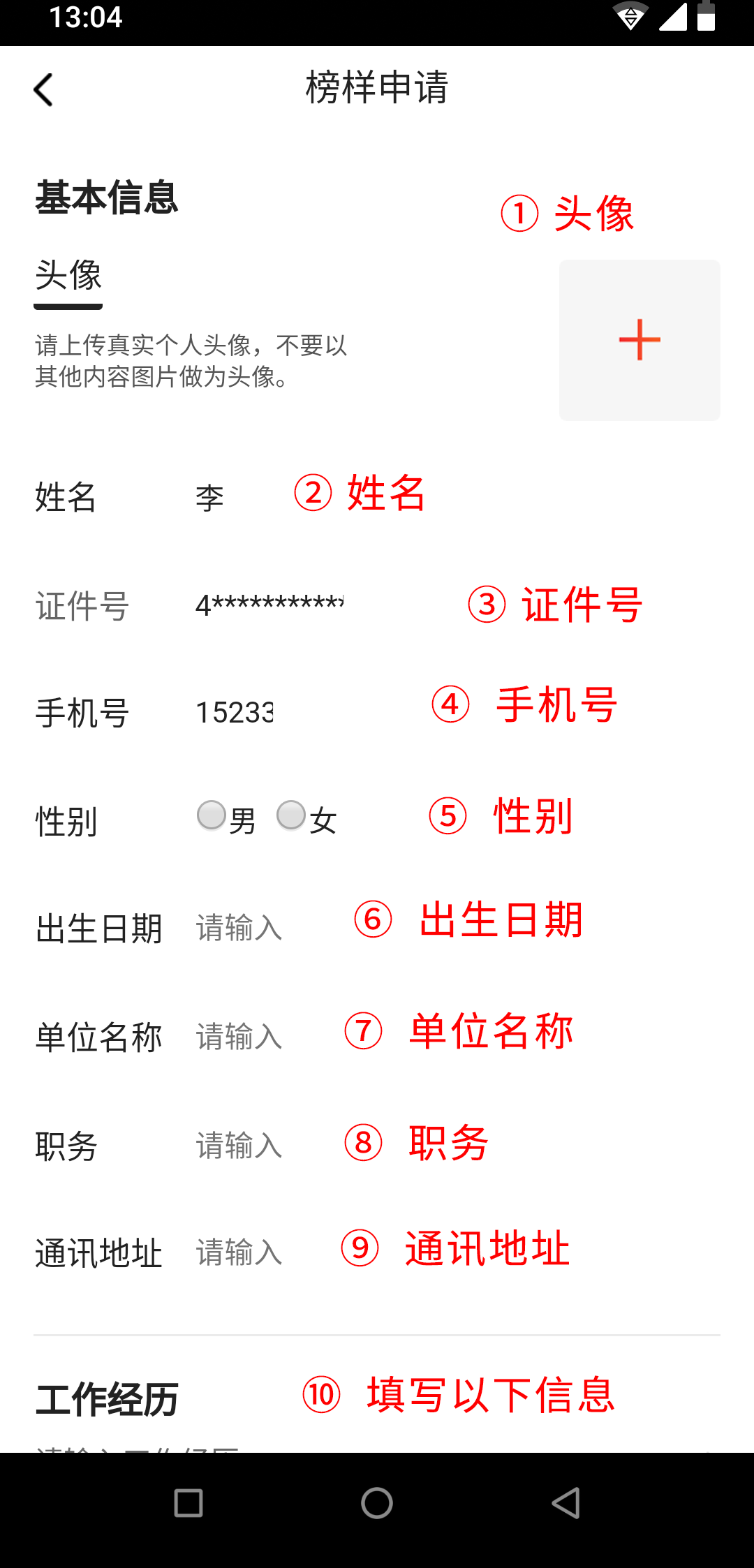Select 女 as gender
Viewport: 754px width, 1568px height.
pos(291,815)
